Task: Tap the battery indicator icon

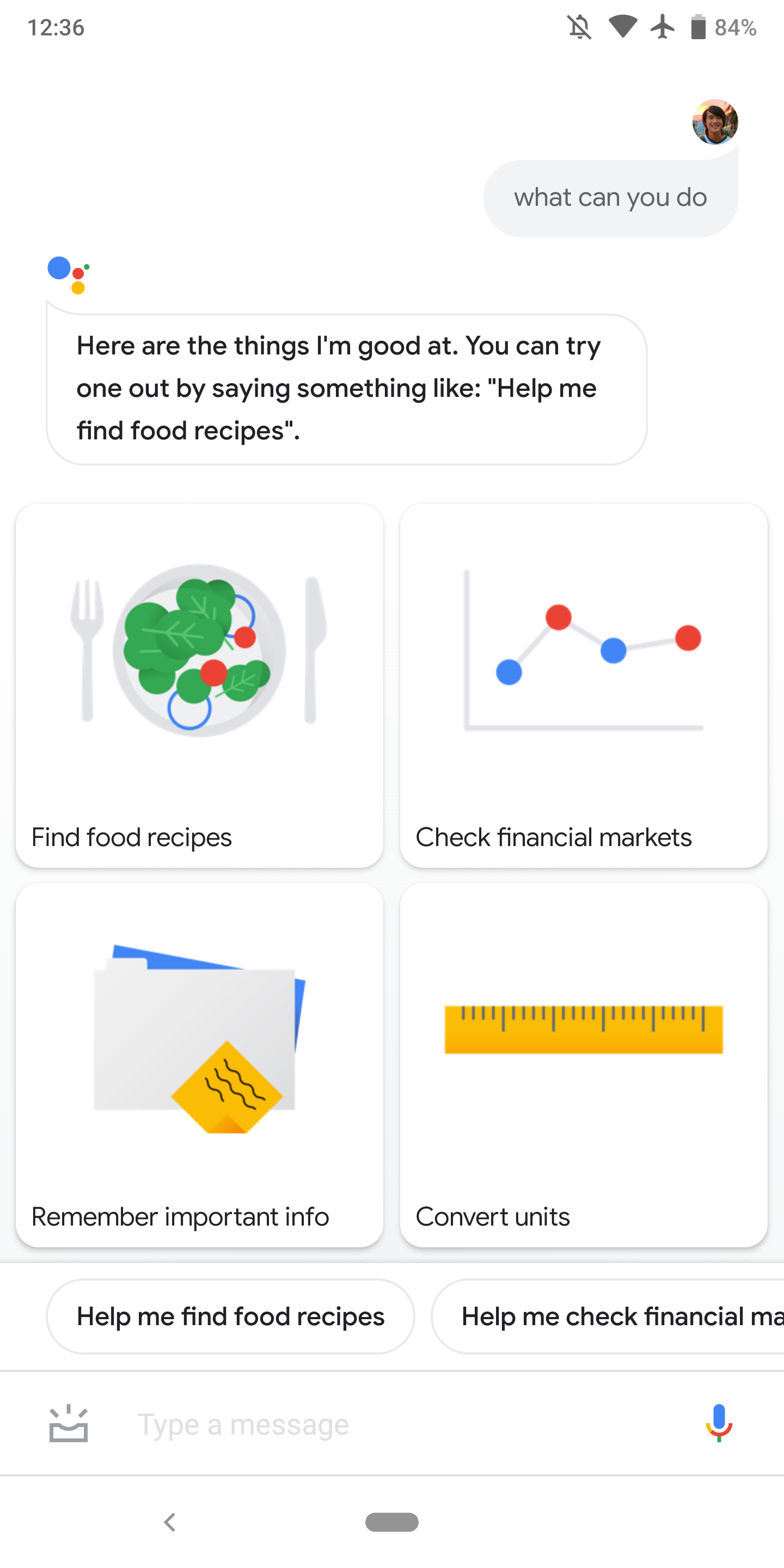Action: pyautogui.click(x=699, y=27)
